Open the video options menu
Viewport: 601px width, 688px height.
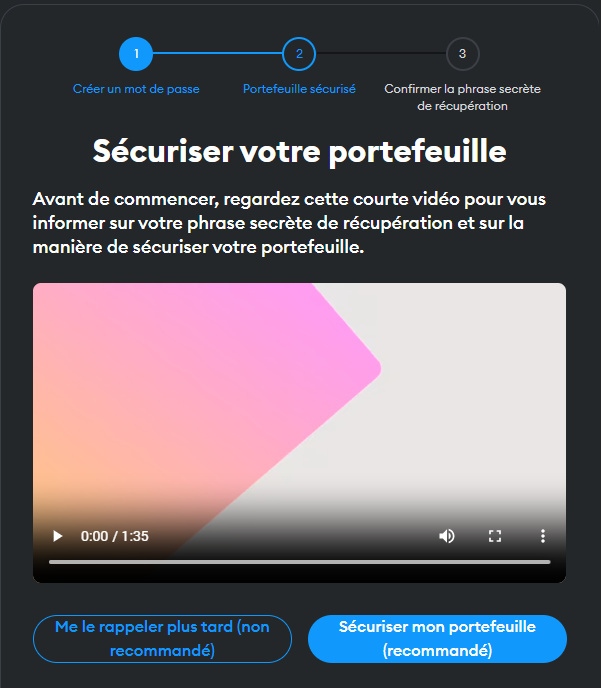543,536
